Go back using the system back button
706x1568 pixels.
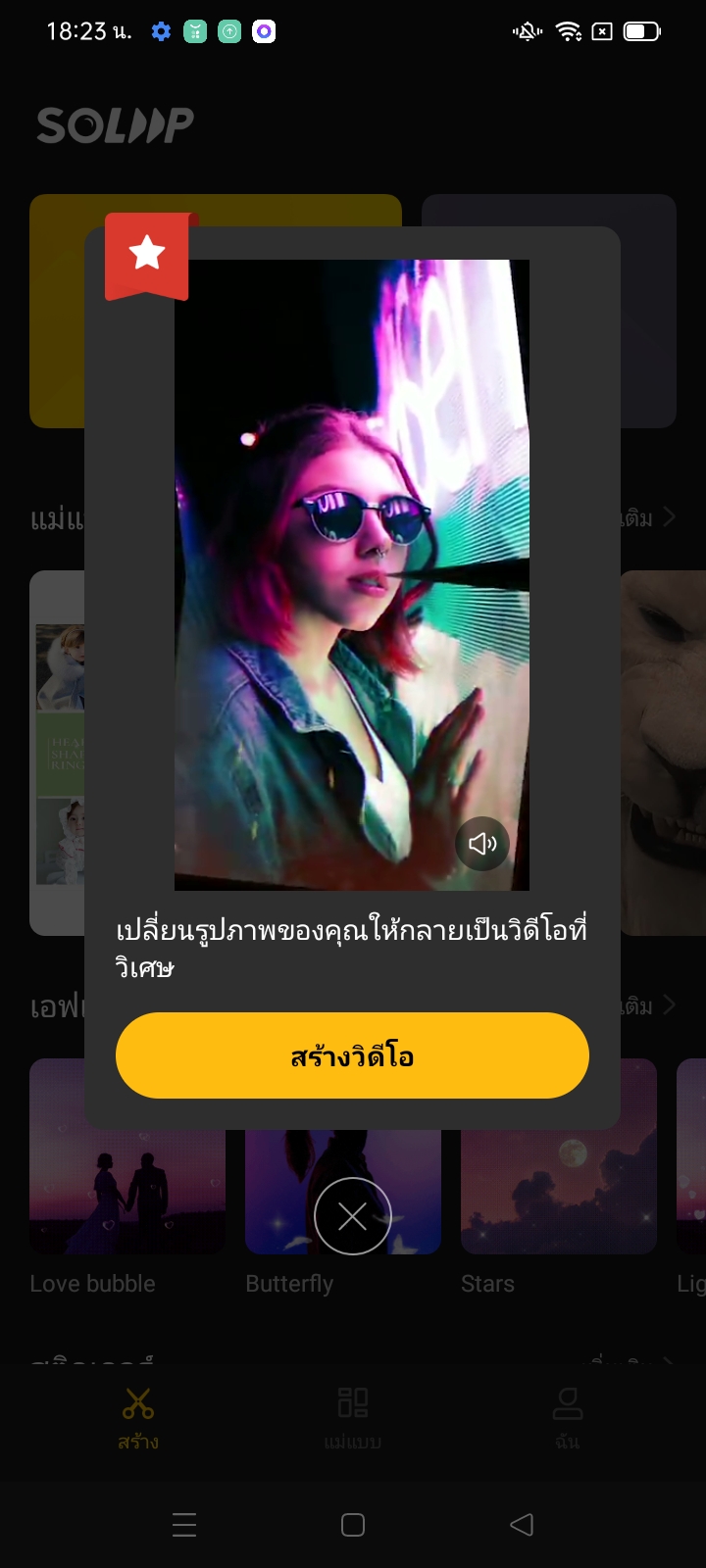[522, 1524]
